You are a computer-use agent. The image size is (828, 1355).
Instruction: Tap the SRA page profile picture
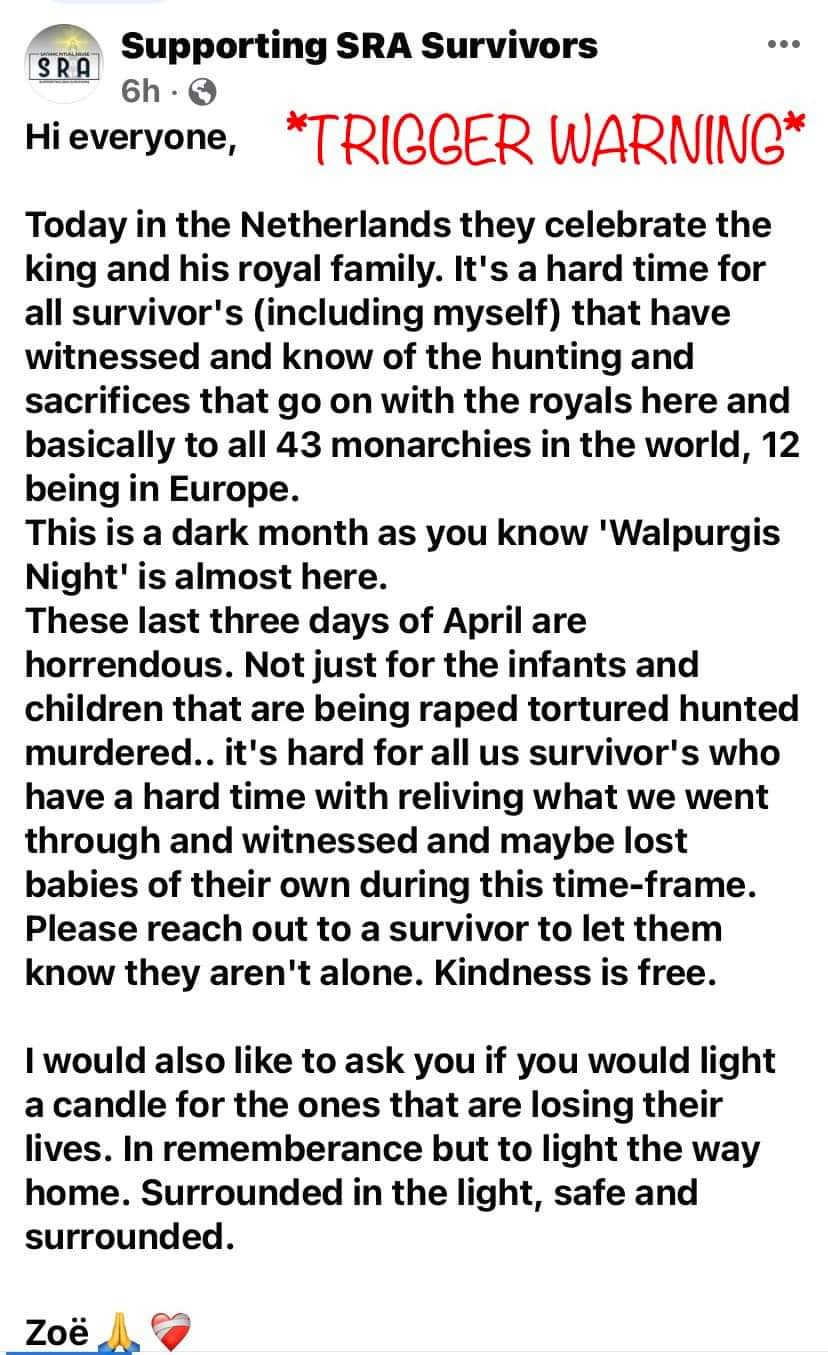click(64, 66)
